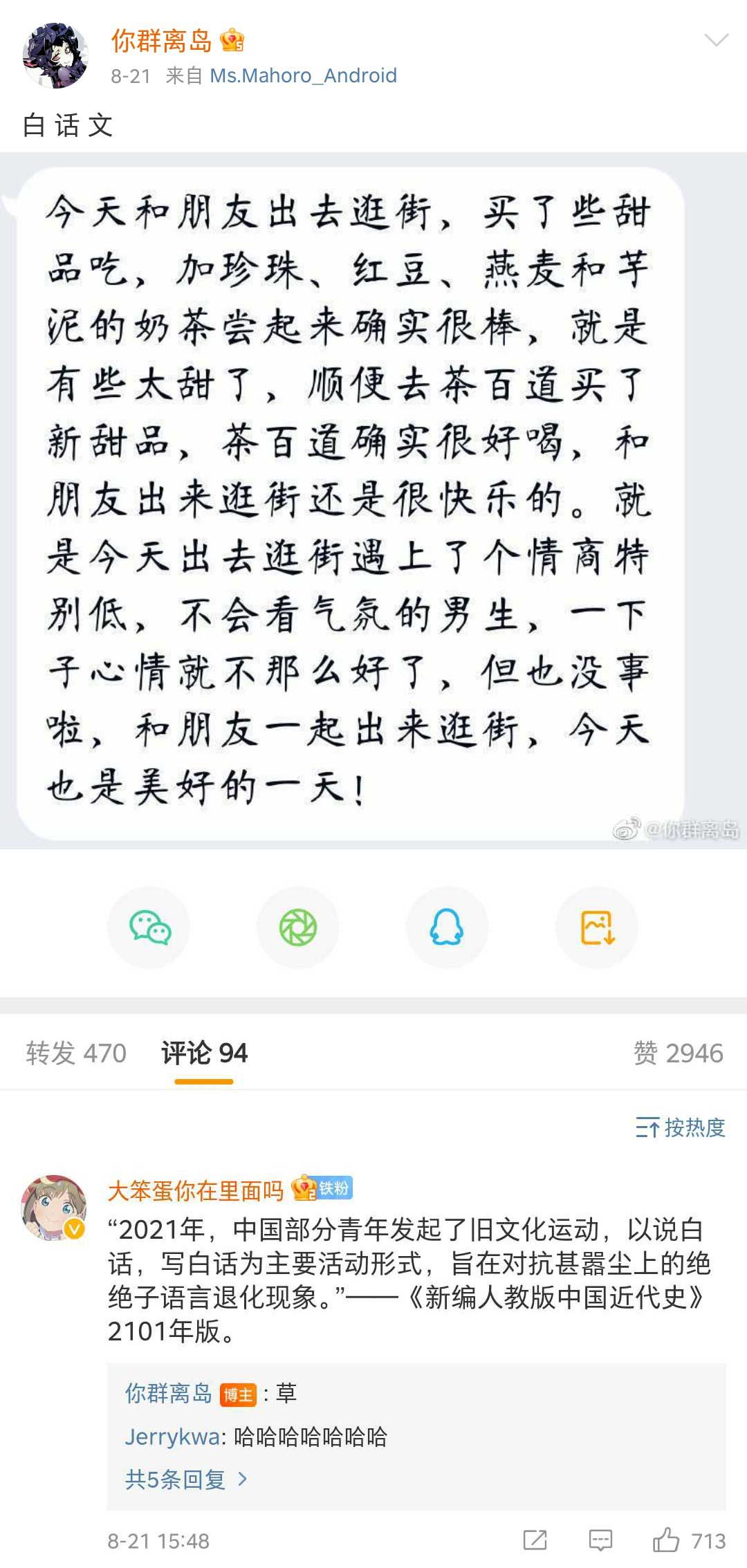Select the 评论 94 tab
This screenshot has width=747, height=1568.
coord(204,1053)
